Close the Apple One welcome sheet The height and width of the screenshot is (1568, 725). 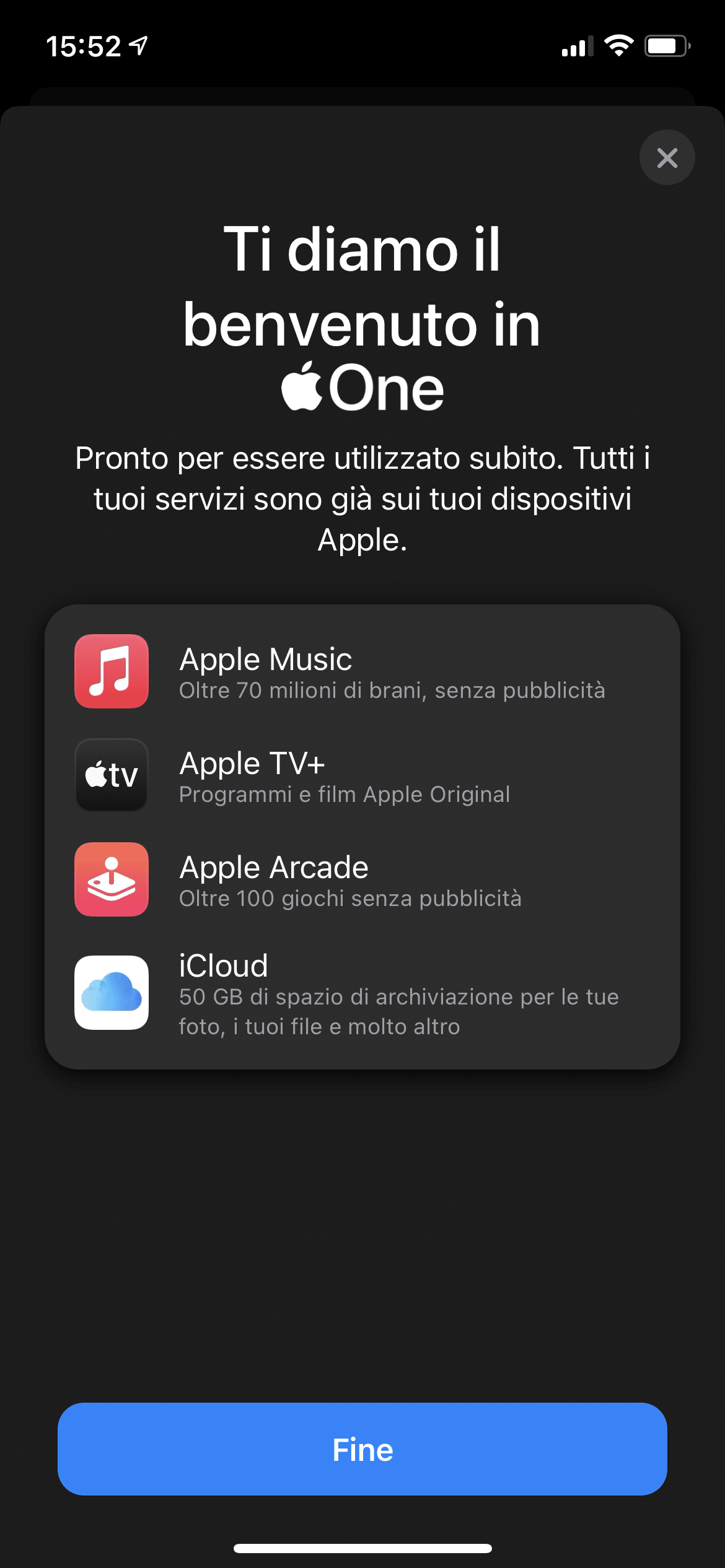point(667,157)
